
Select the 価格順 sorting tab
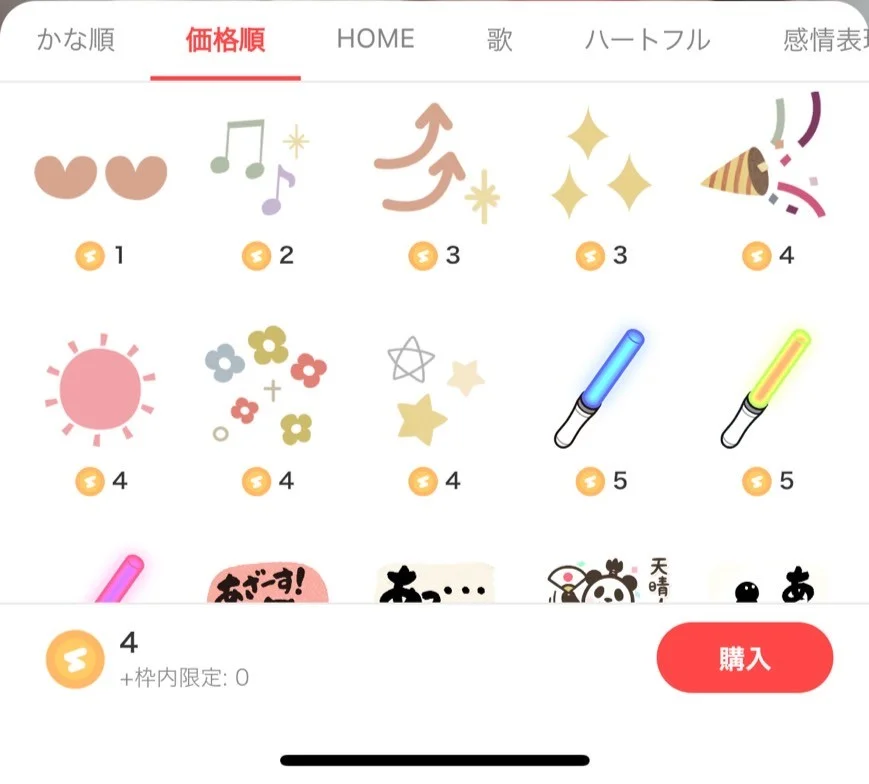[x=225, y=41]
